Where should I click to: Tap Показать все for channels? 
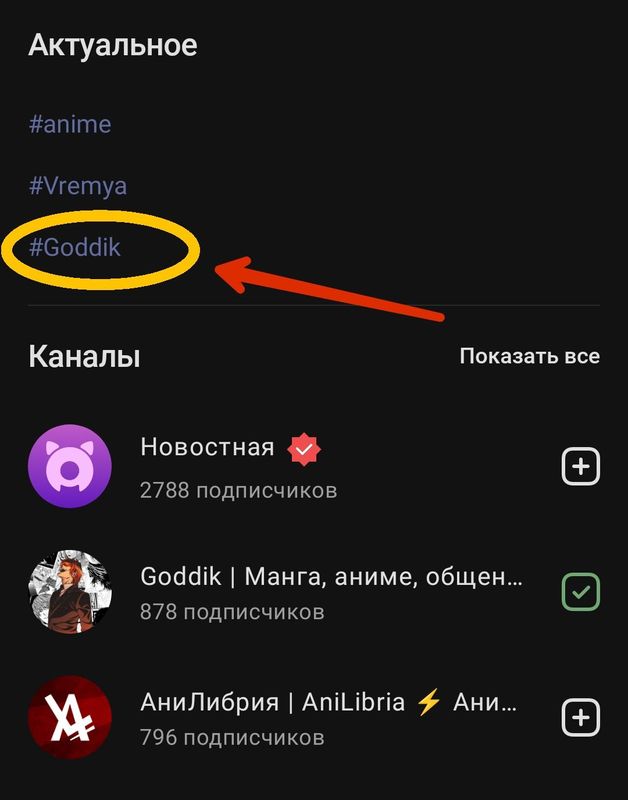tap(529, 356)
